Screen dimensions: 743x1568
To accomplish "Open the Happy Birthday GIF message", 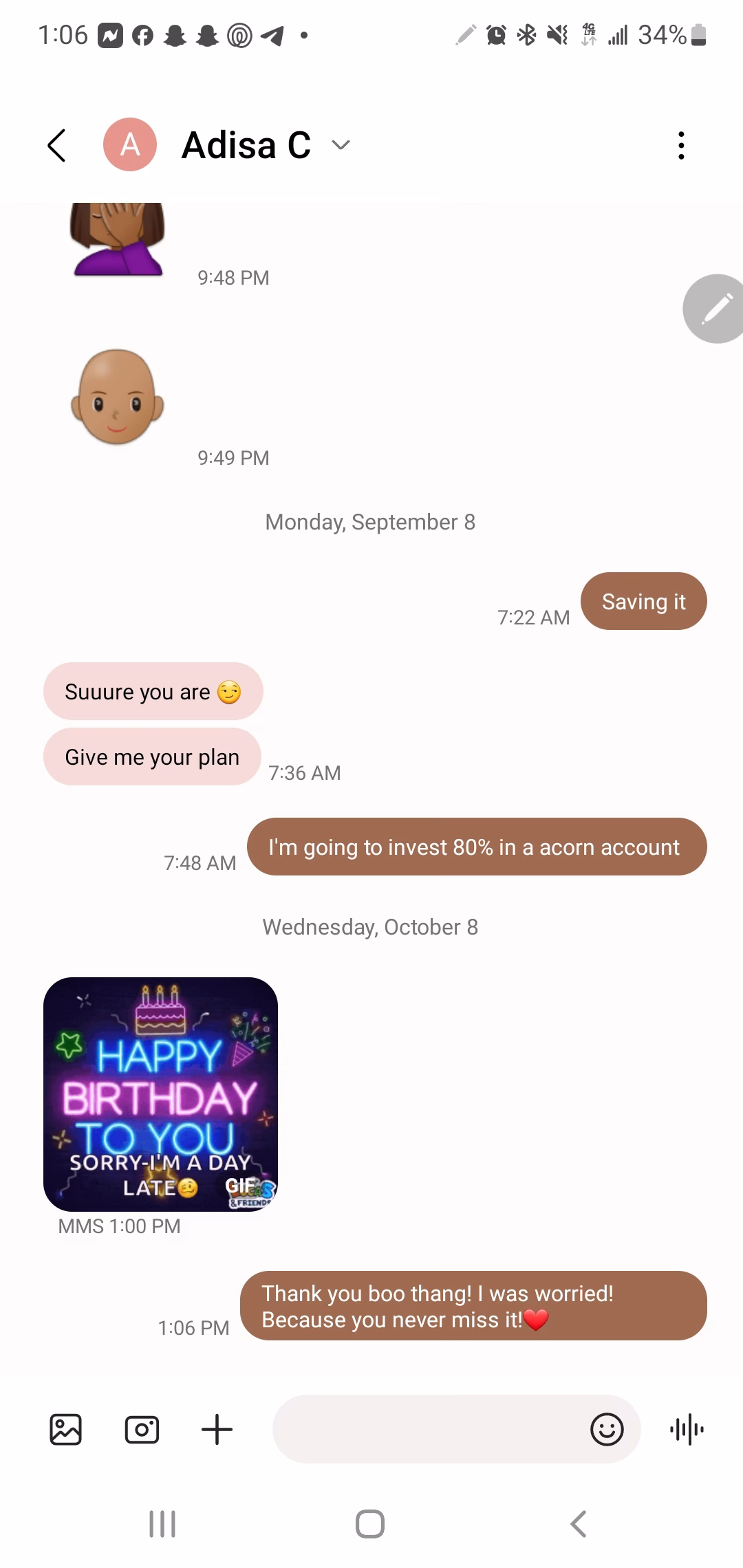I will (160, 1093).
